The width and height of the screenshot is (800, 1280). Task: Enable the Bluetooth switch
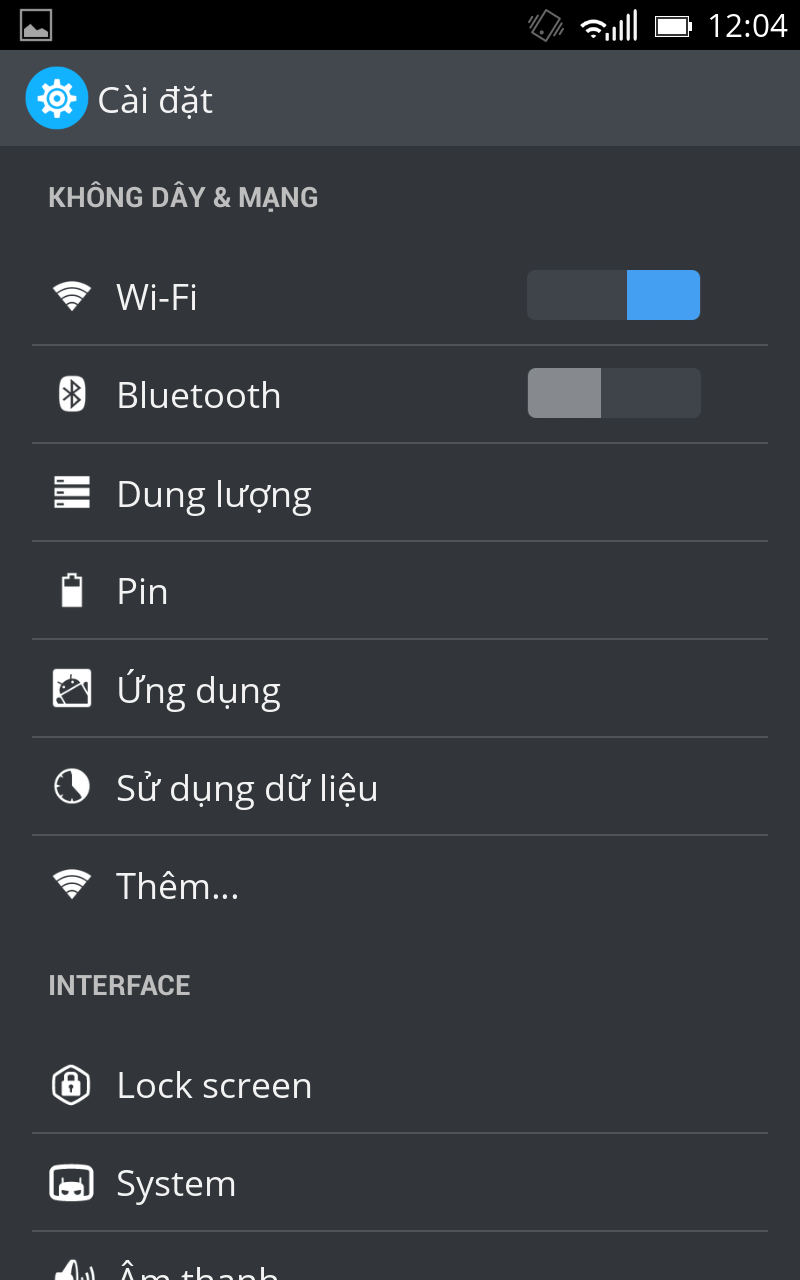tap(613, 393)
